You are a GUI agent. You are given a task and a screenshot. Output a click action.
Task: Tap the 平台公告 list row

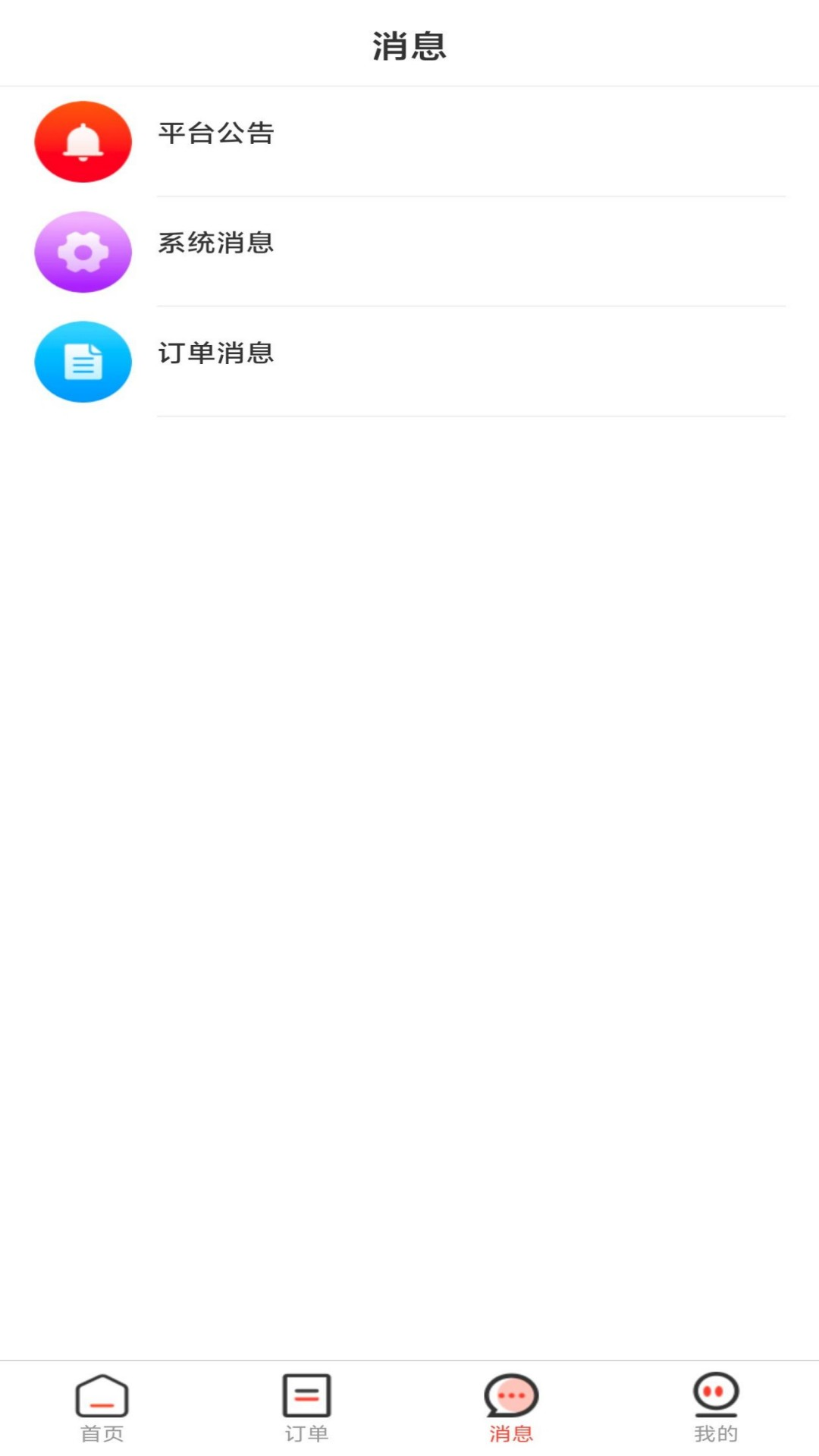[x=409, y=141]
